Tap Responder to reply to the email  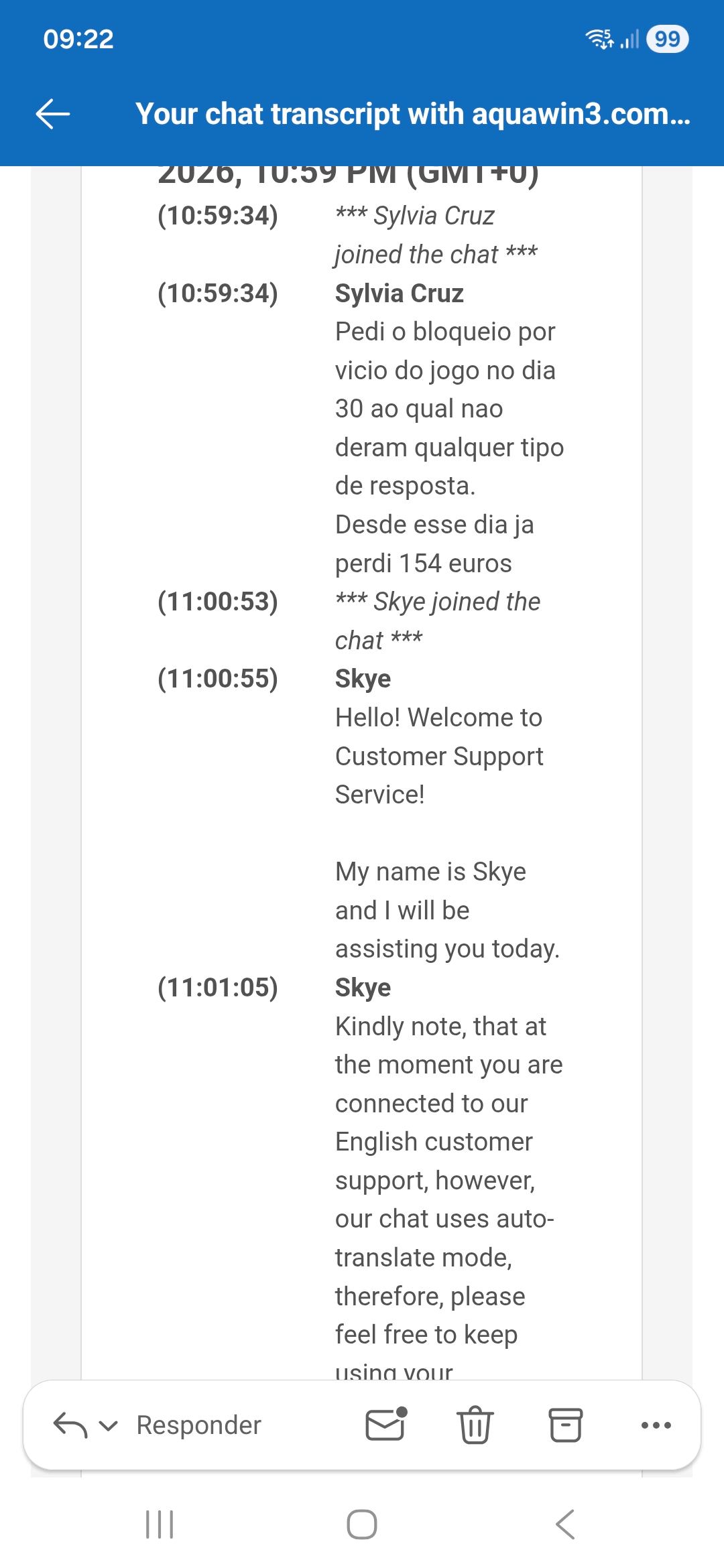198,1425
